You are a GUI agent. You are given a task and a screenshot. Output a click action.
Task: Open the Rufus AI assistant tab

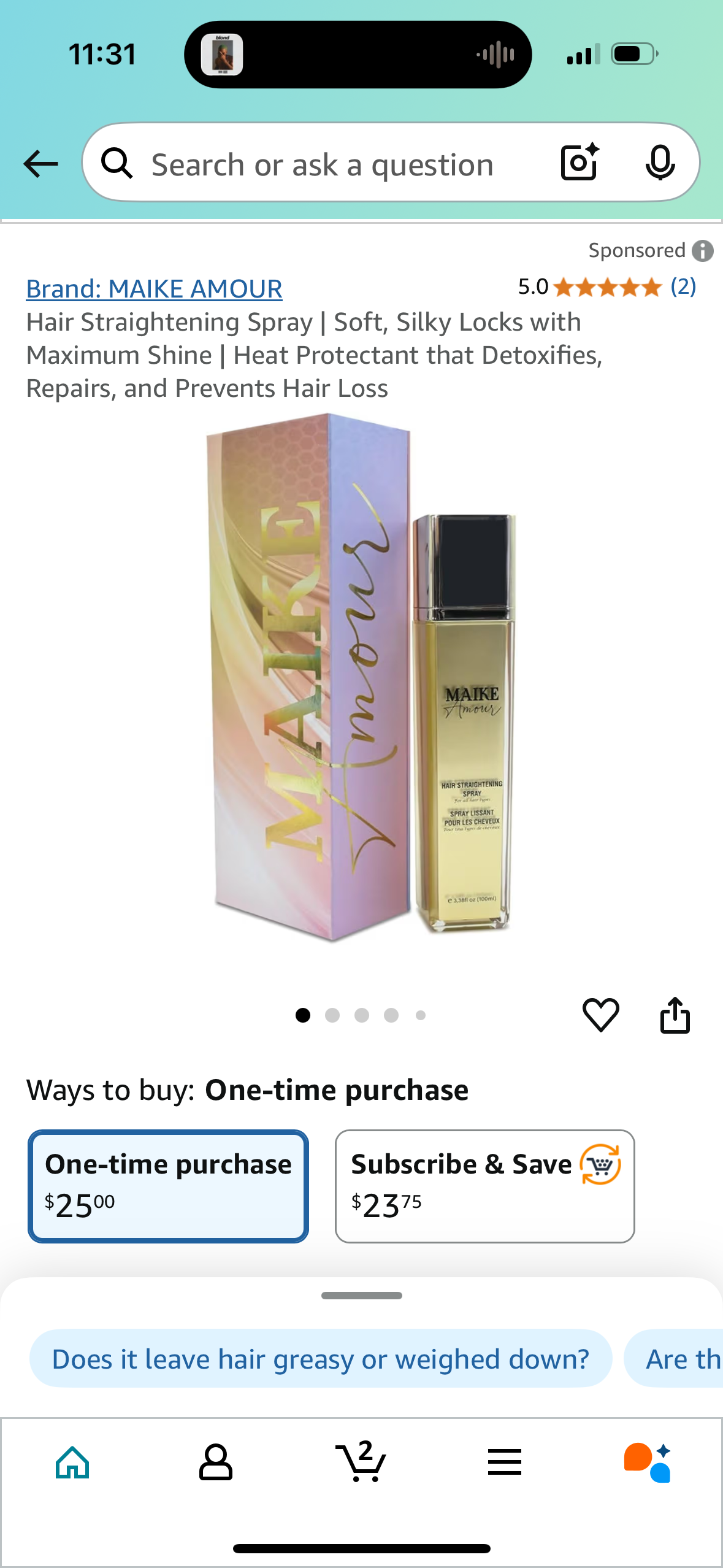point(648,1462)
